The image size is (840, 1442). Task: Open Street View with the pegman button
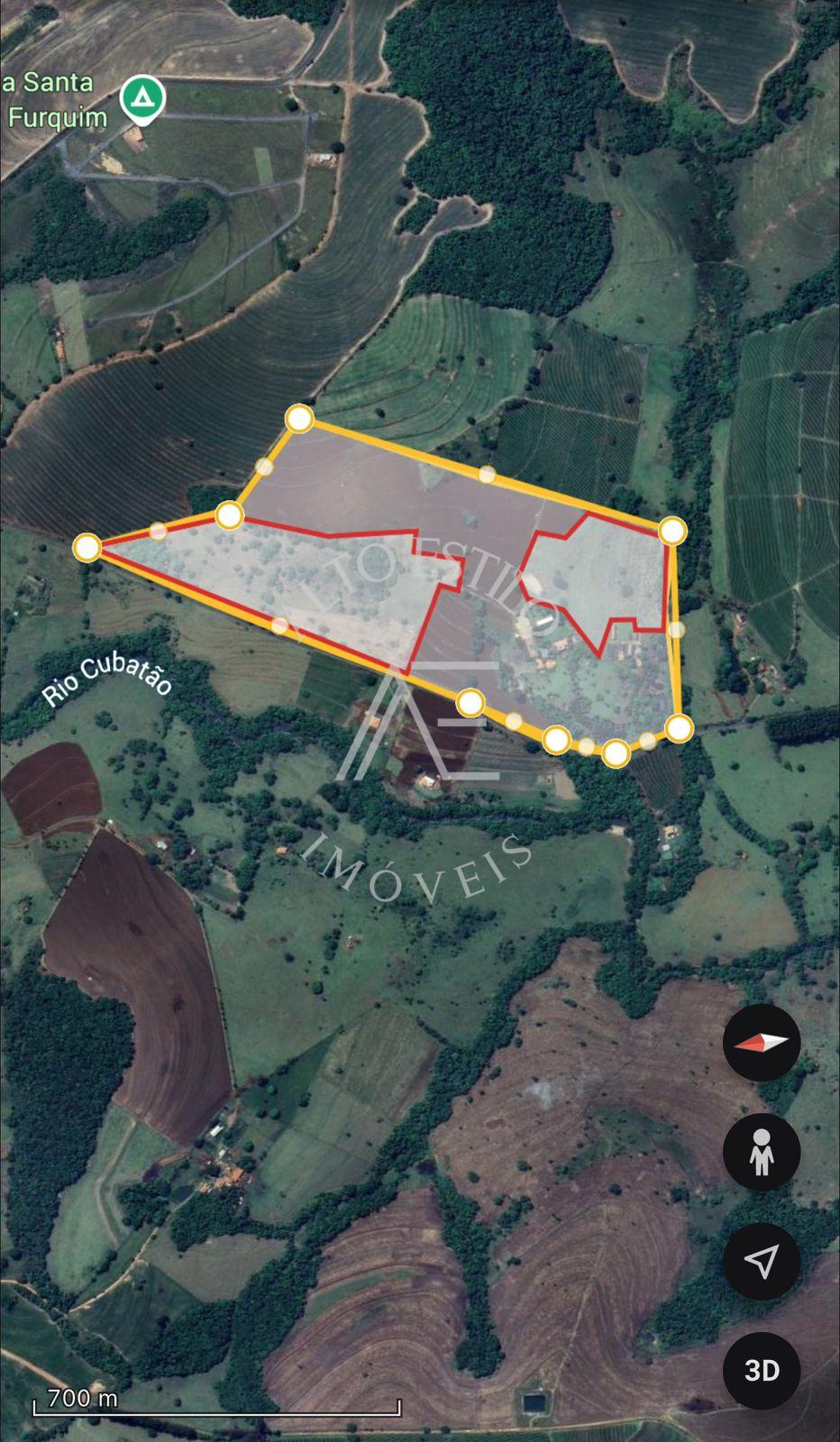click(x=762, y=1153)
